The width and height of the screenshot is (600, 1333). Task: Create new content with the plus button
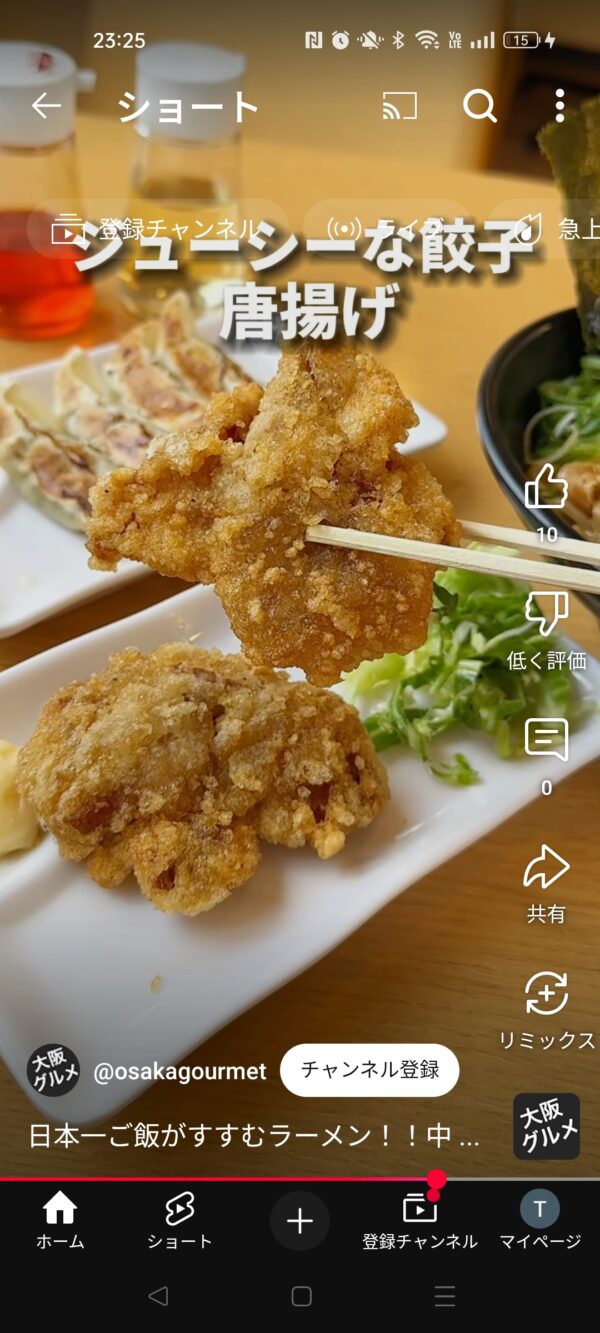[x=300, y=1220]
